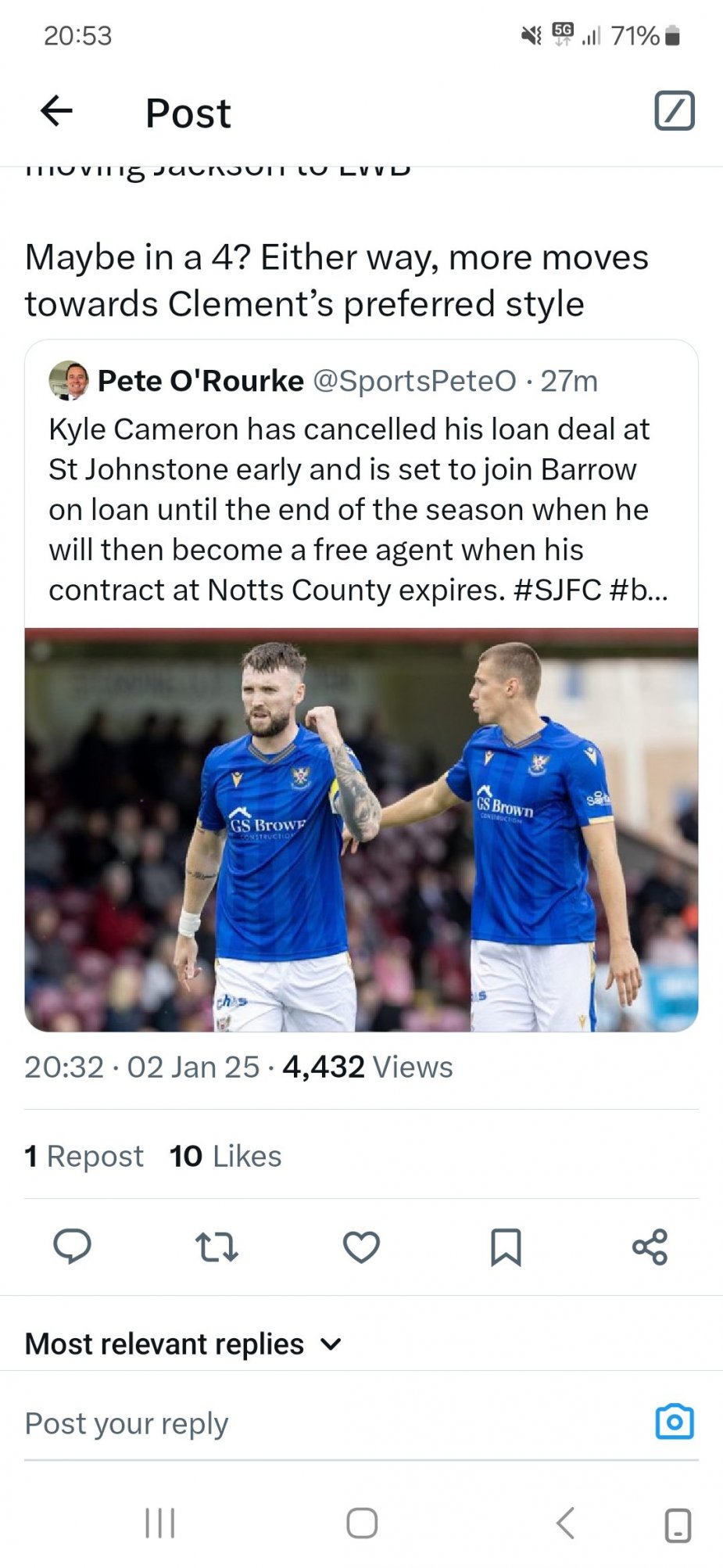Open recent apps from navigation bar
This screenshot has height=1568, width=723.
160,1523
